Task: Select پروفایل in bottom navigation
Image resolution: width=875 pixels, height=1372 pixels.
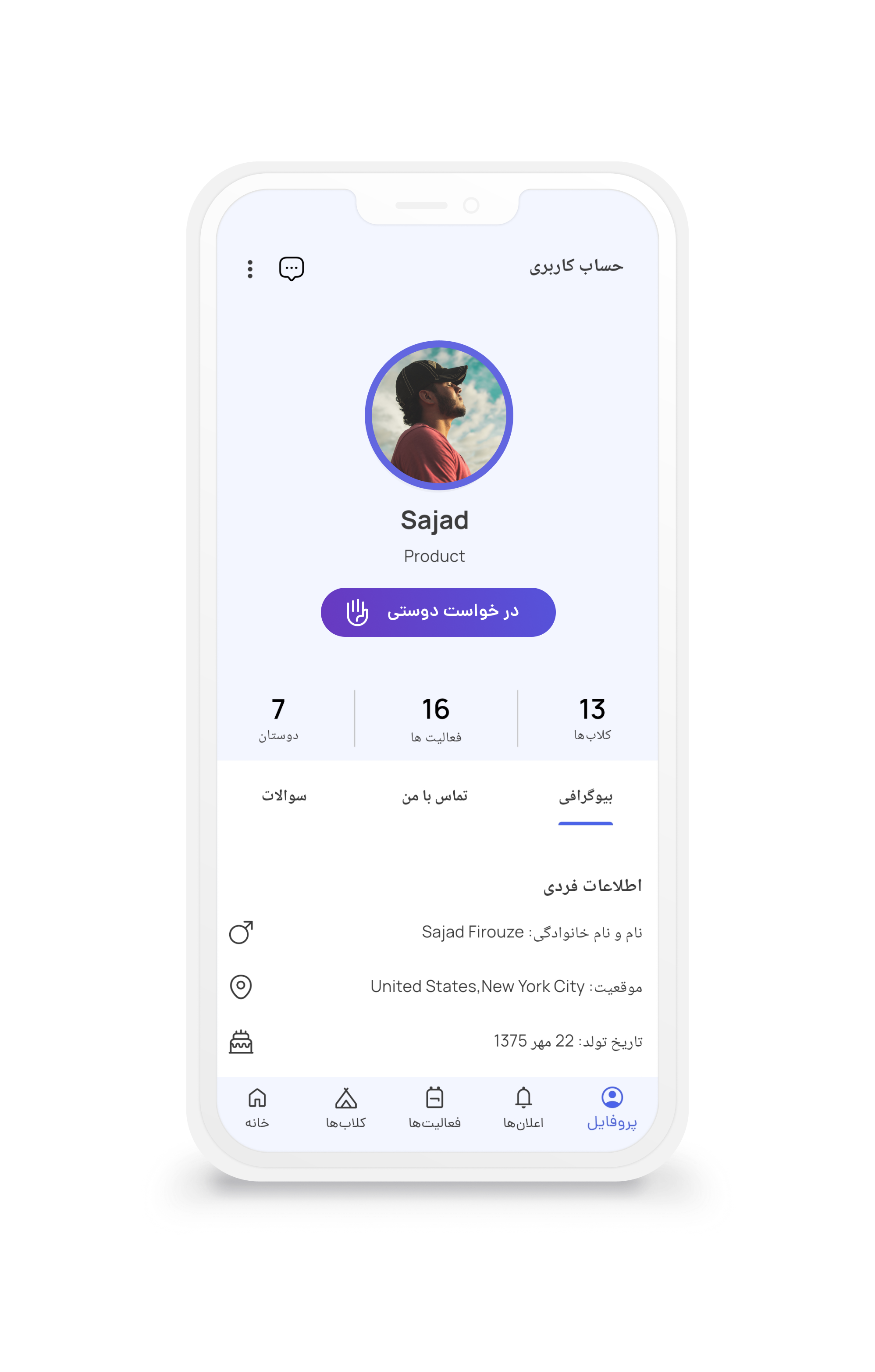Action: click(612, 1107)
